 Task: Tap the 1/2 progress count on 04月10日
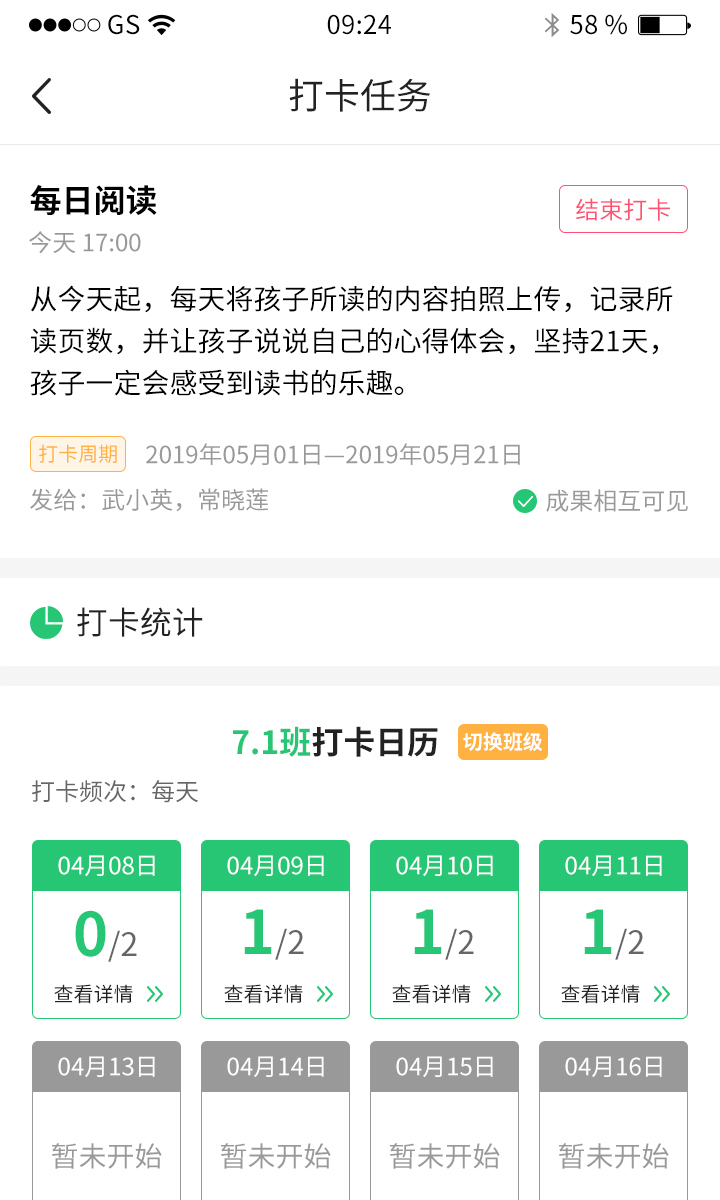[x=443, y=932]
